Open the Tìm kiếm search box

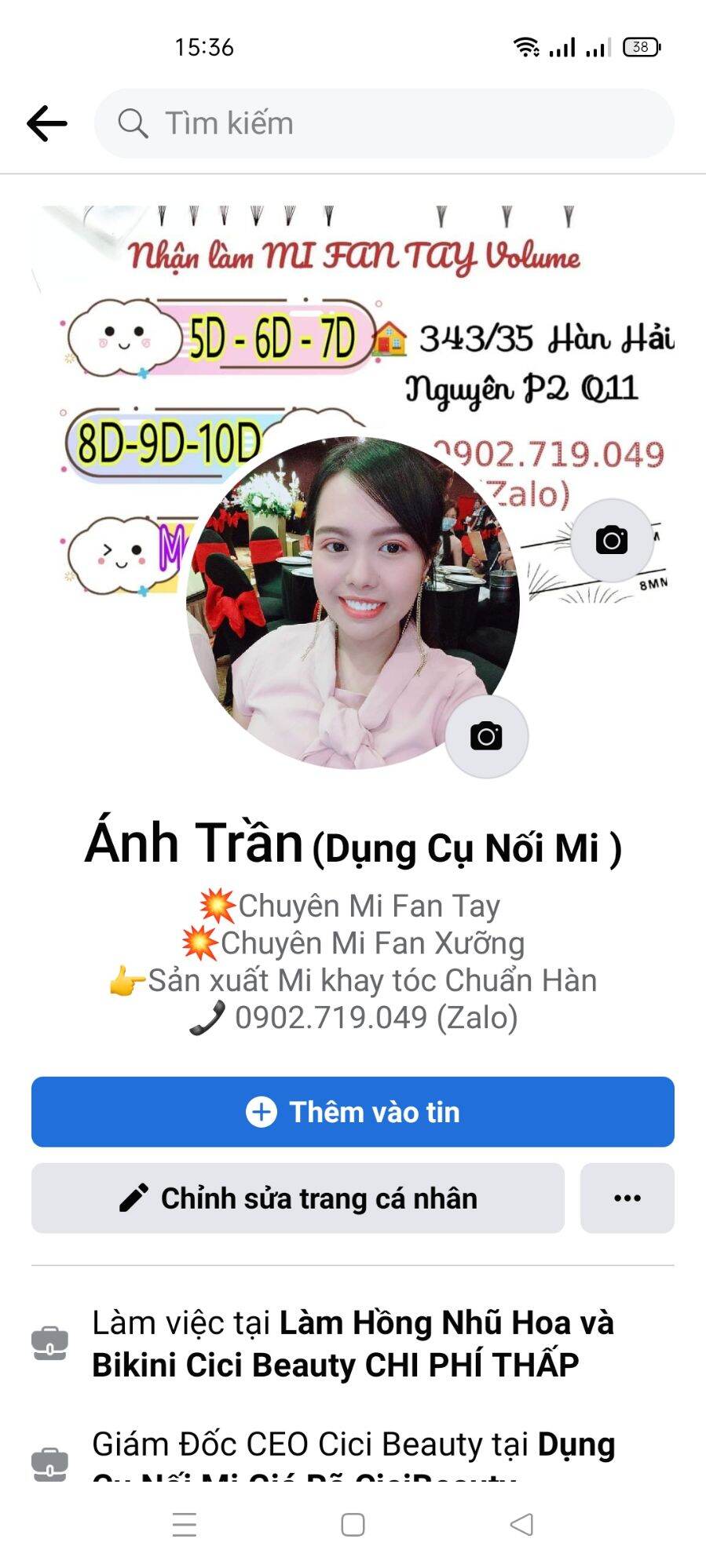coord(384,123)
